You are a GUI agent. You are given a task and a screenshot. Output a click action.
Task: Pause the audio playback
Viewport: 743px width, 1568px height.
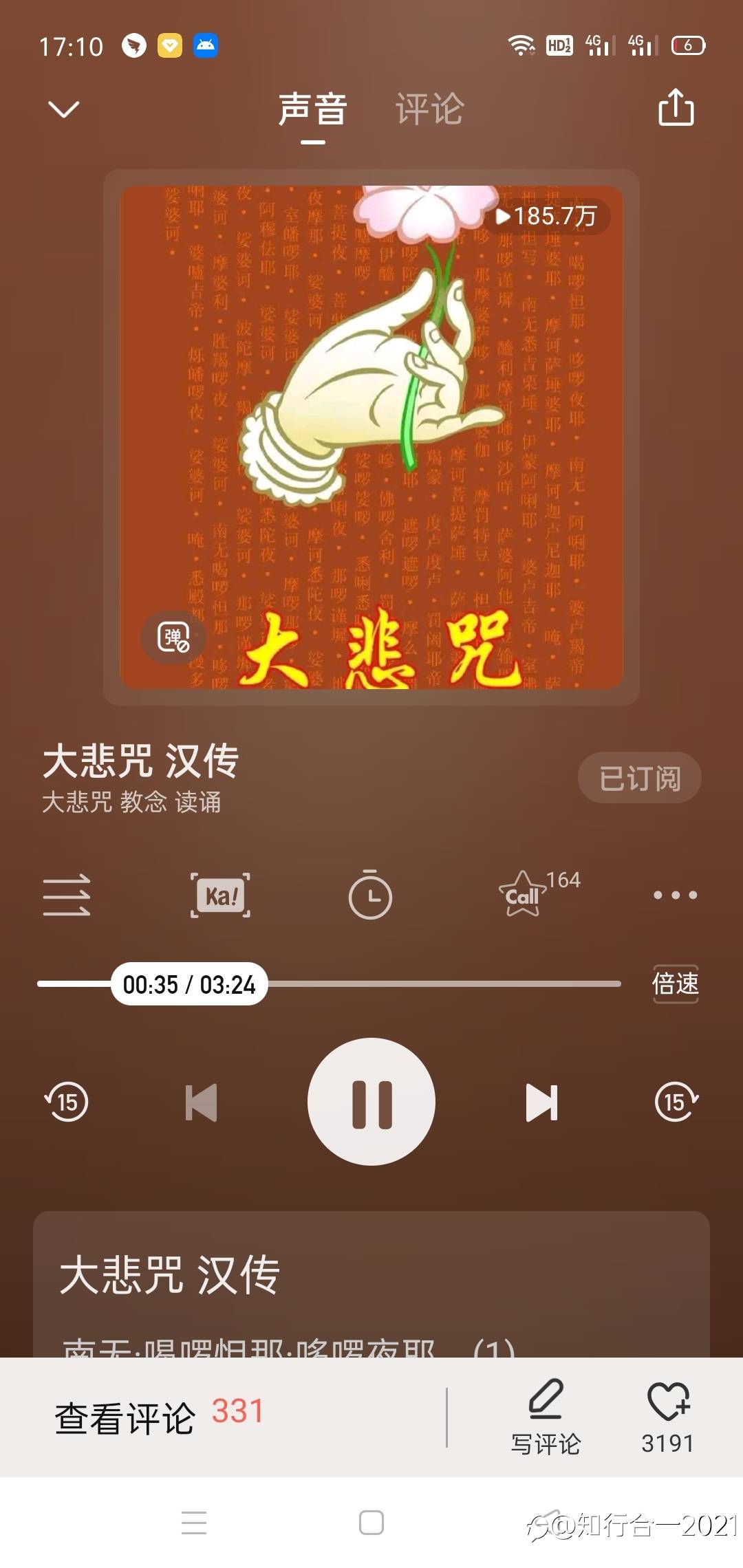pyautogui.click(x=371, y=1102)
